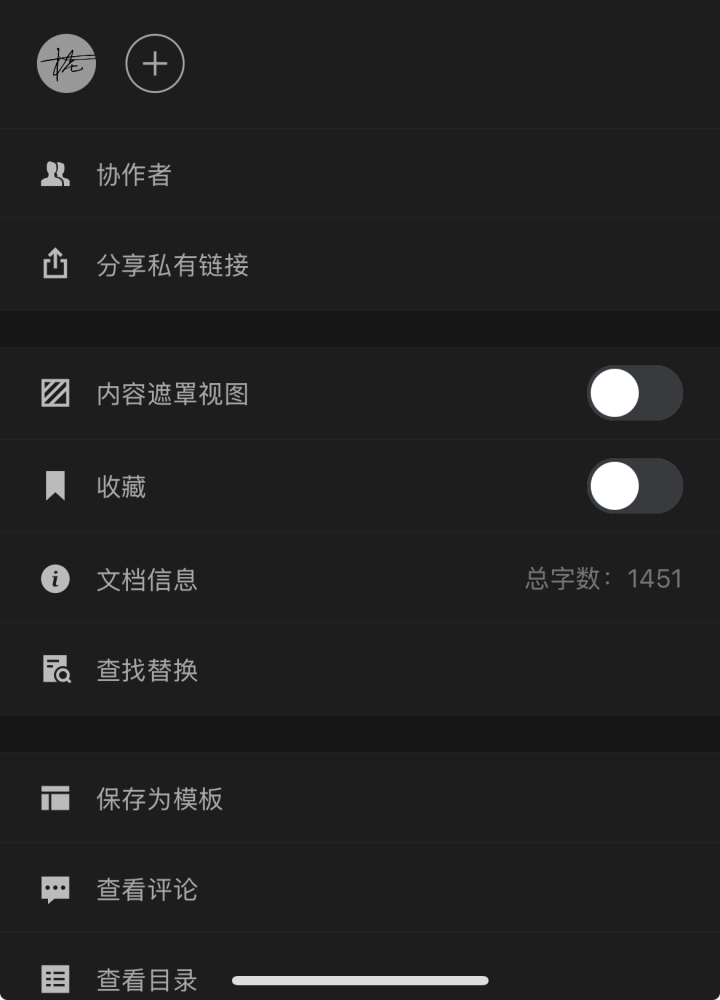Click the bookmark icon next to 收藏
Screen dimensions: 720x1000
pyautogui.click(x=55, y=486)
